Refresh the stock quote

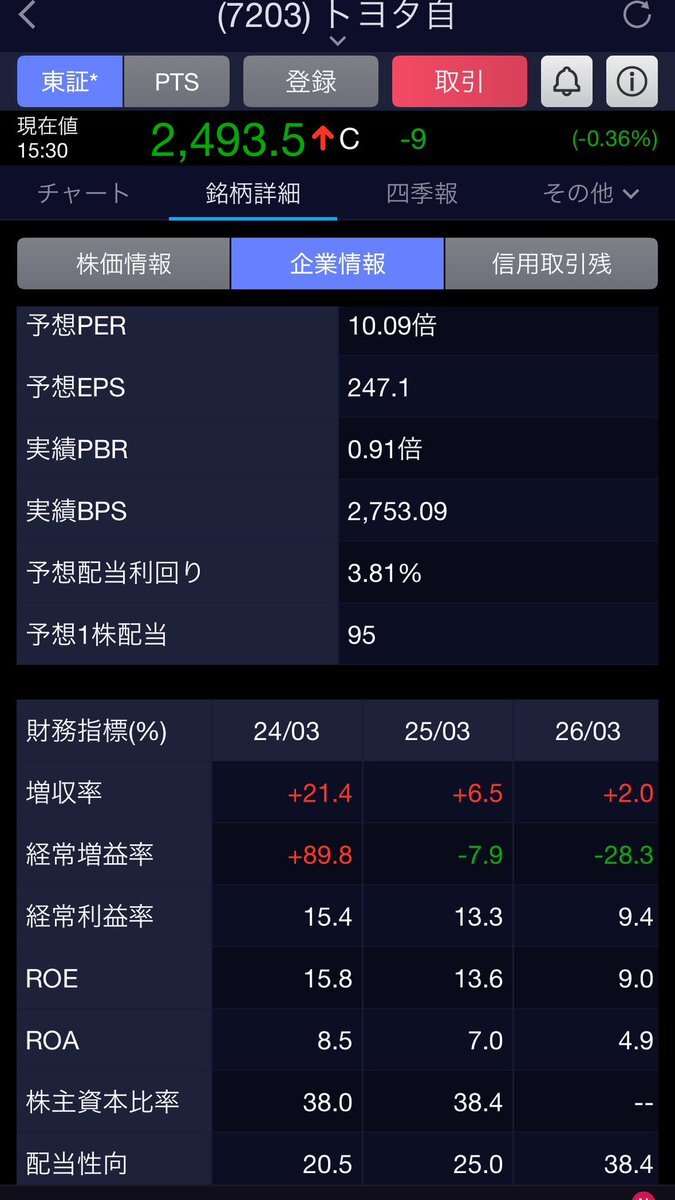[x=637, y=14]
